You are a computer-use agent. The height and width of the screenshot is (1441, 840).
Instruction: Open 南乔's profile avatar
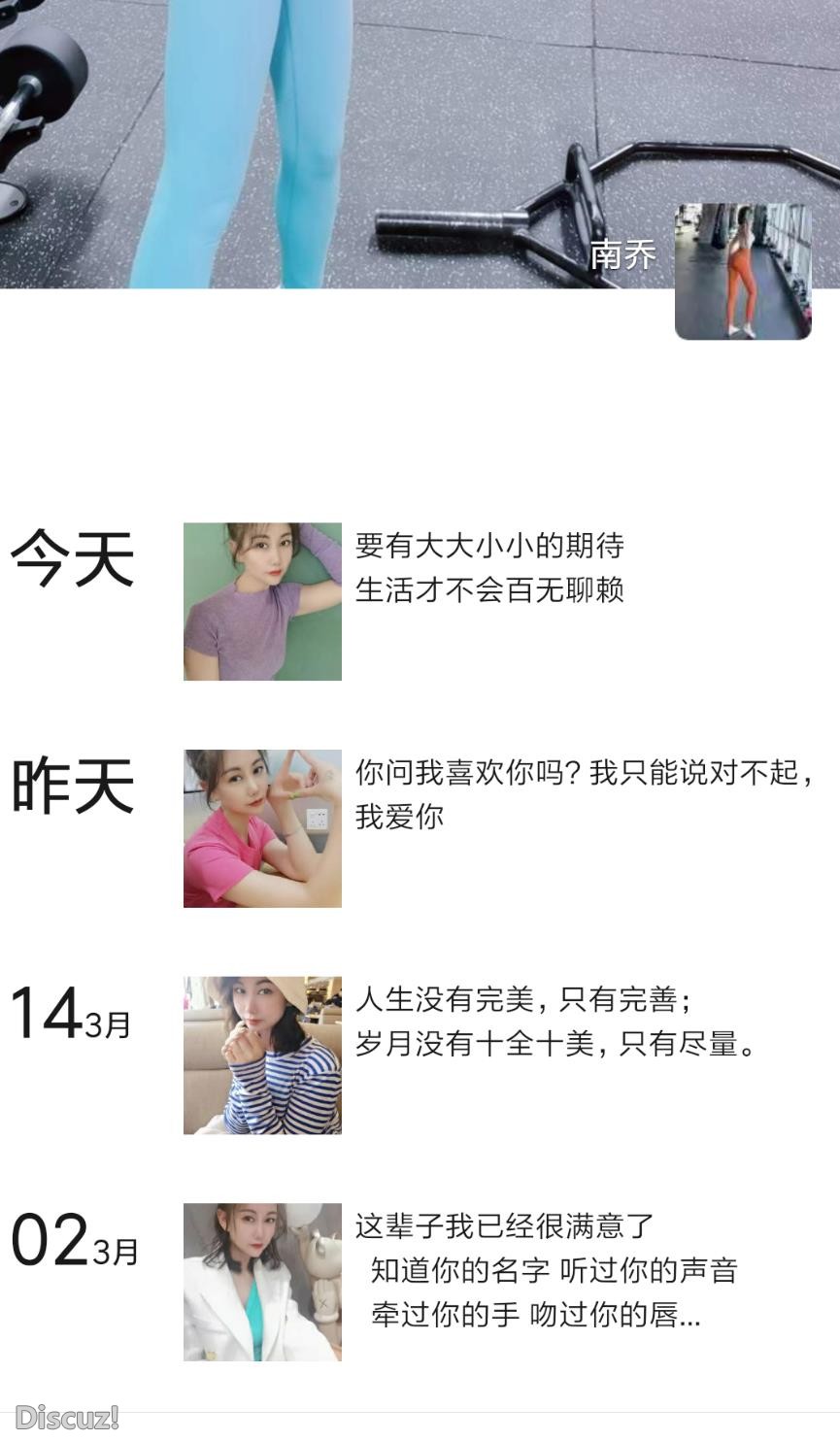click(x=743, y=271)
